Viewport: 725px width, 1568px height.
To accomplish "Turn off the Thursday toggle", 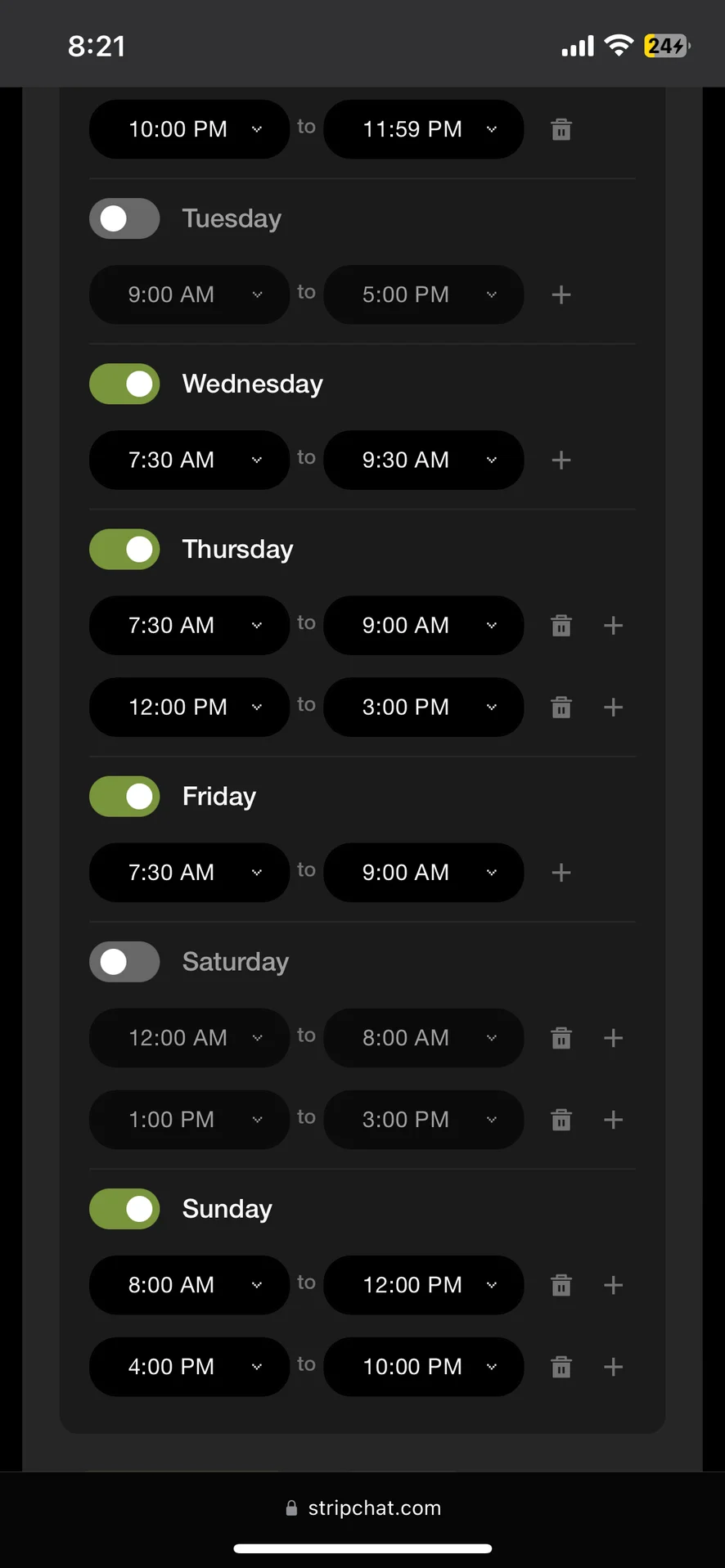I will coord(124,549).
